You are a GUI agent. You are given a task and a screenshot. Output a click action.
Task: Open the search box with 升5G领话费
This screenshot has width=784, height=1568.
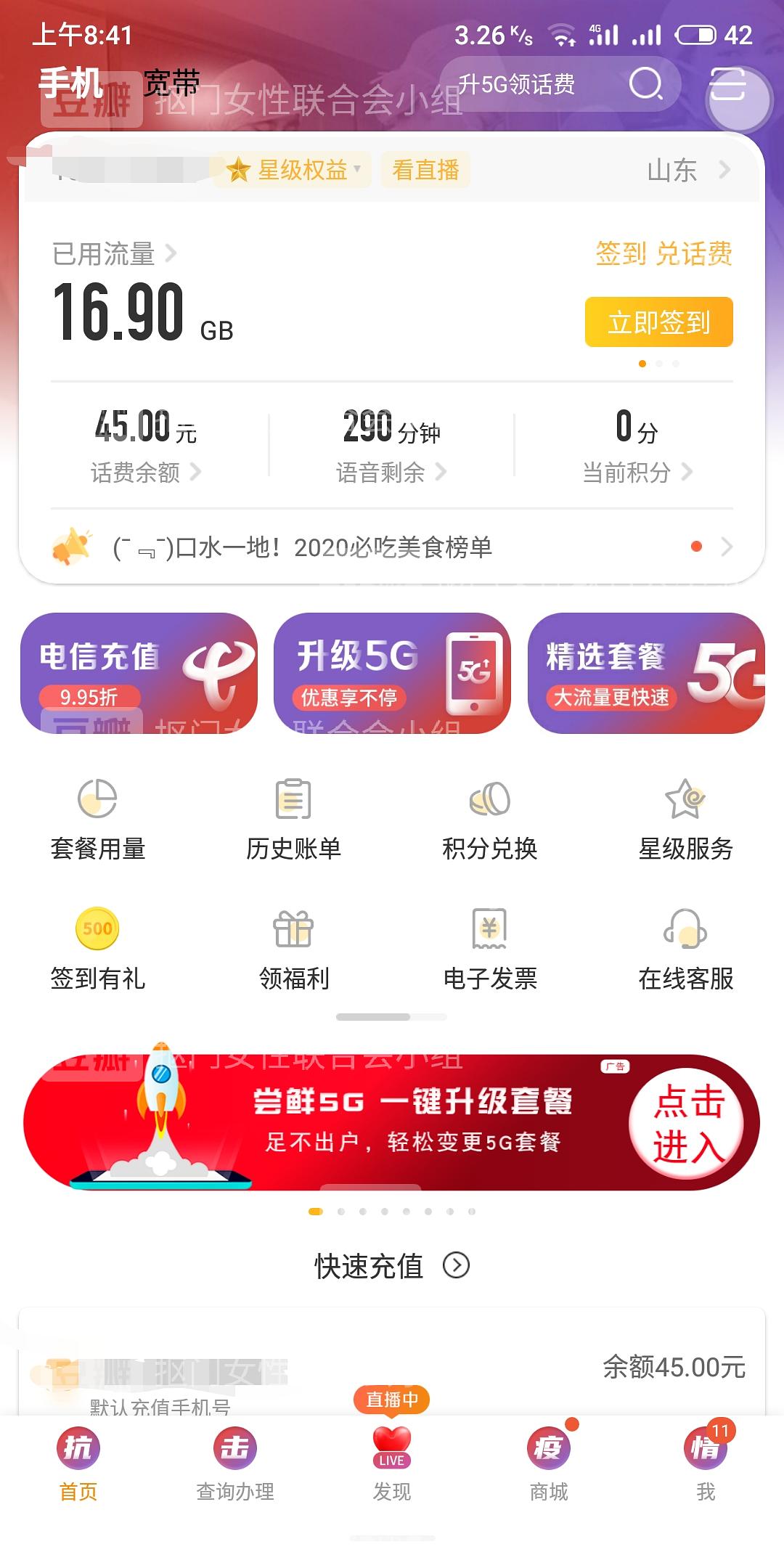click(x=559, y=84)
